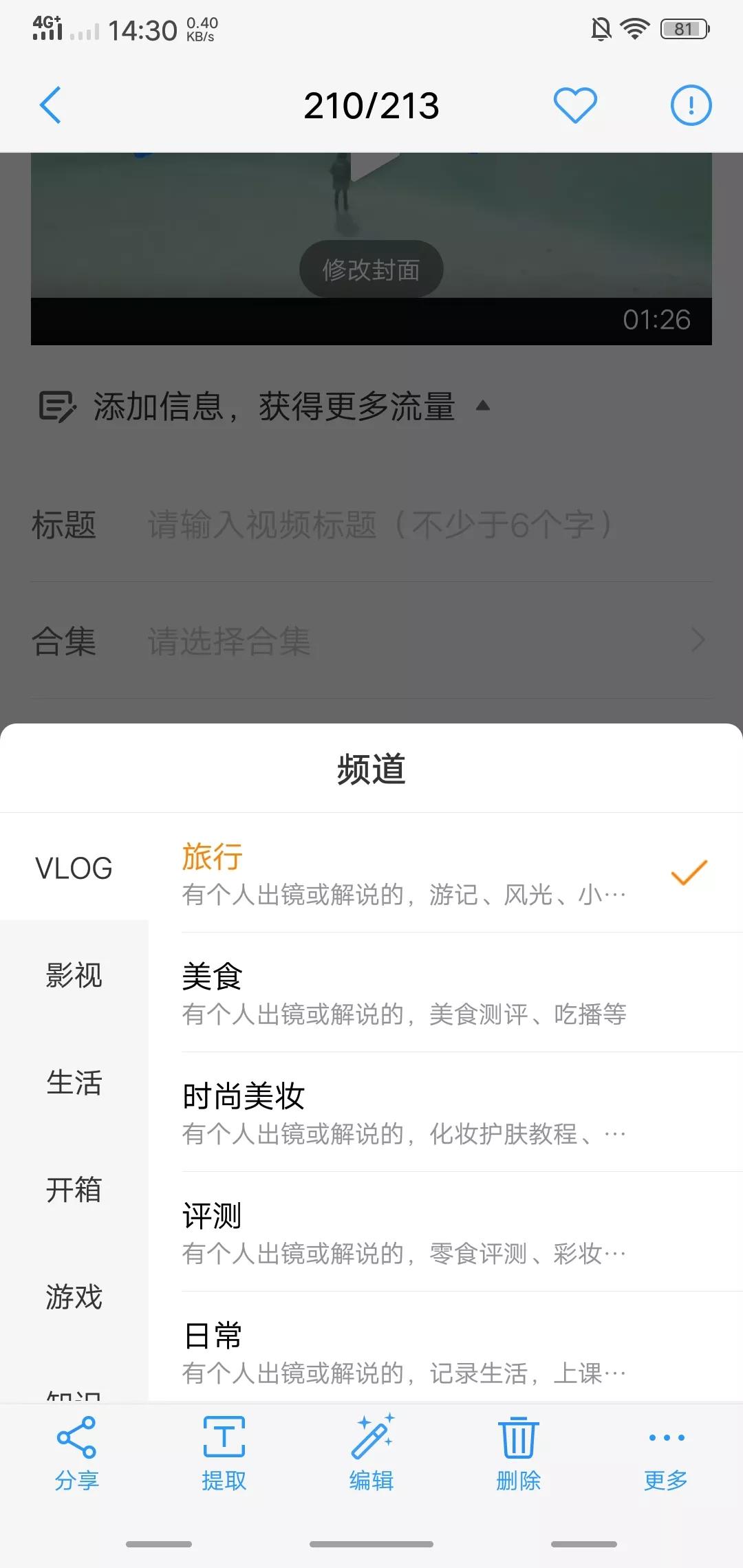Tap the heart favorite icon
This screenshot has width=743, height=1568.
pos(577,105)
